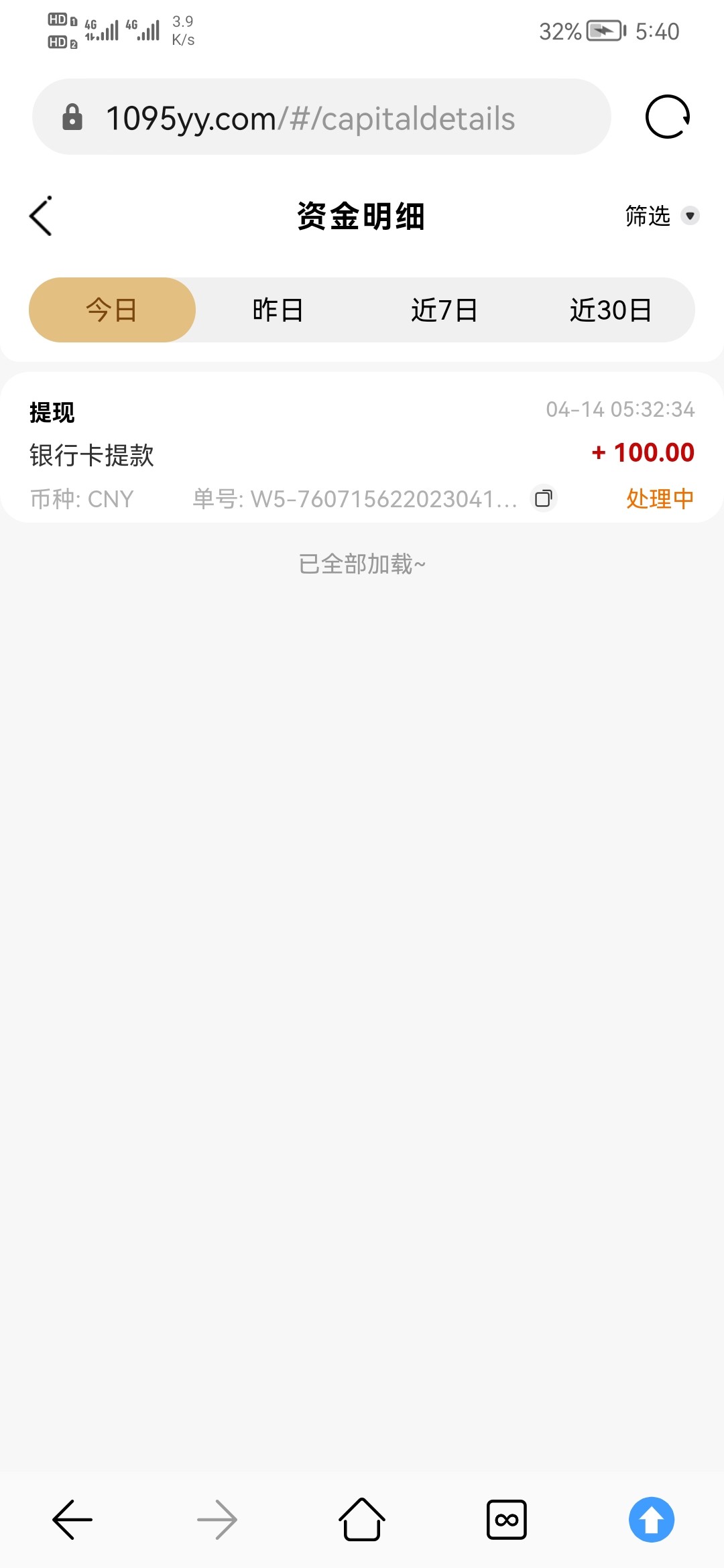Select the 近7日 time range
Image resolution: width=724 pixels, height=1568 pixels.
[x=446, y=310]
